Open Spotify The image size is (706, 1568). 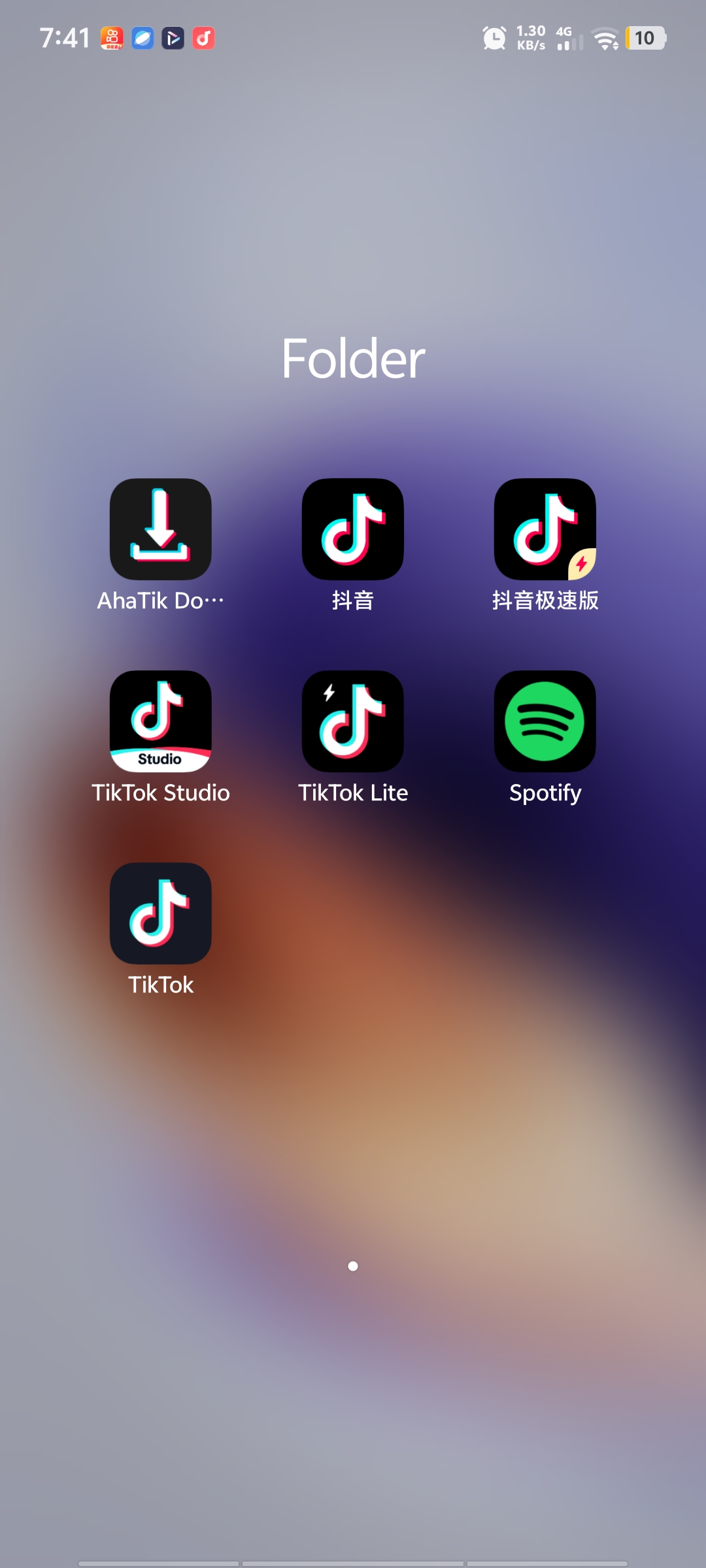coord(545,722)
